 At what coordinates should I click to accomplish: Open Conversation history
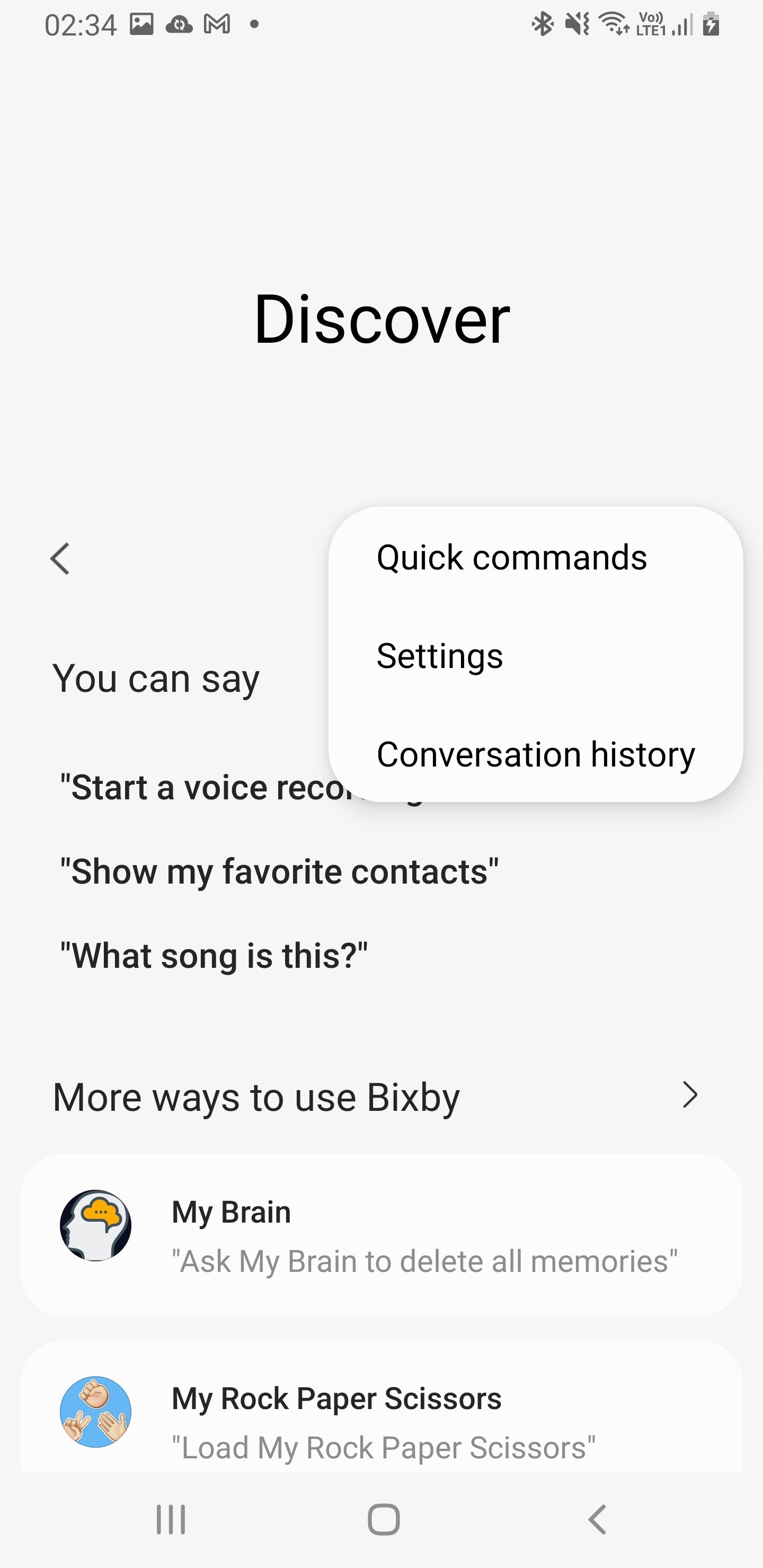[x=535, y=755]
